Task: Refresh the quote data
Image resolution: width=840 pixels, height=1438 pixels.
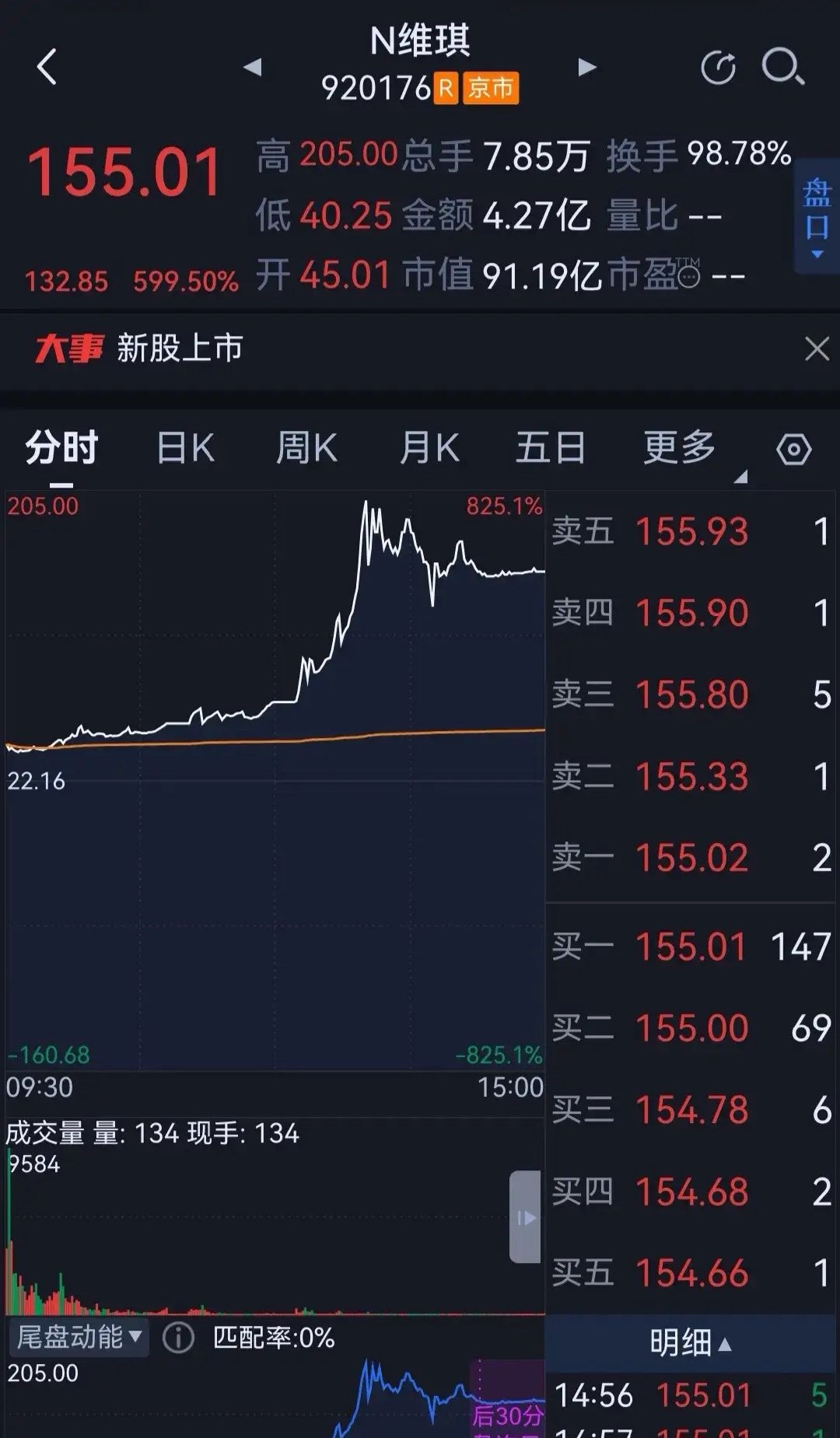Action: tap(718, 68)
